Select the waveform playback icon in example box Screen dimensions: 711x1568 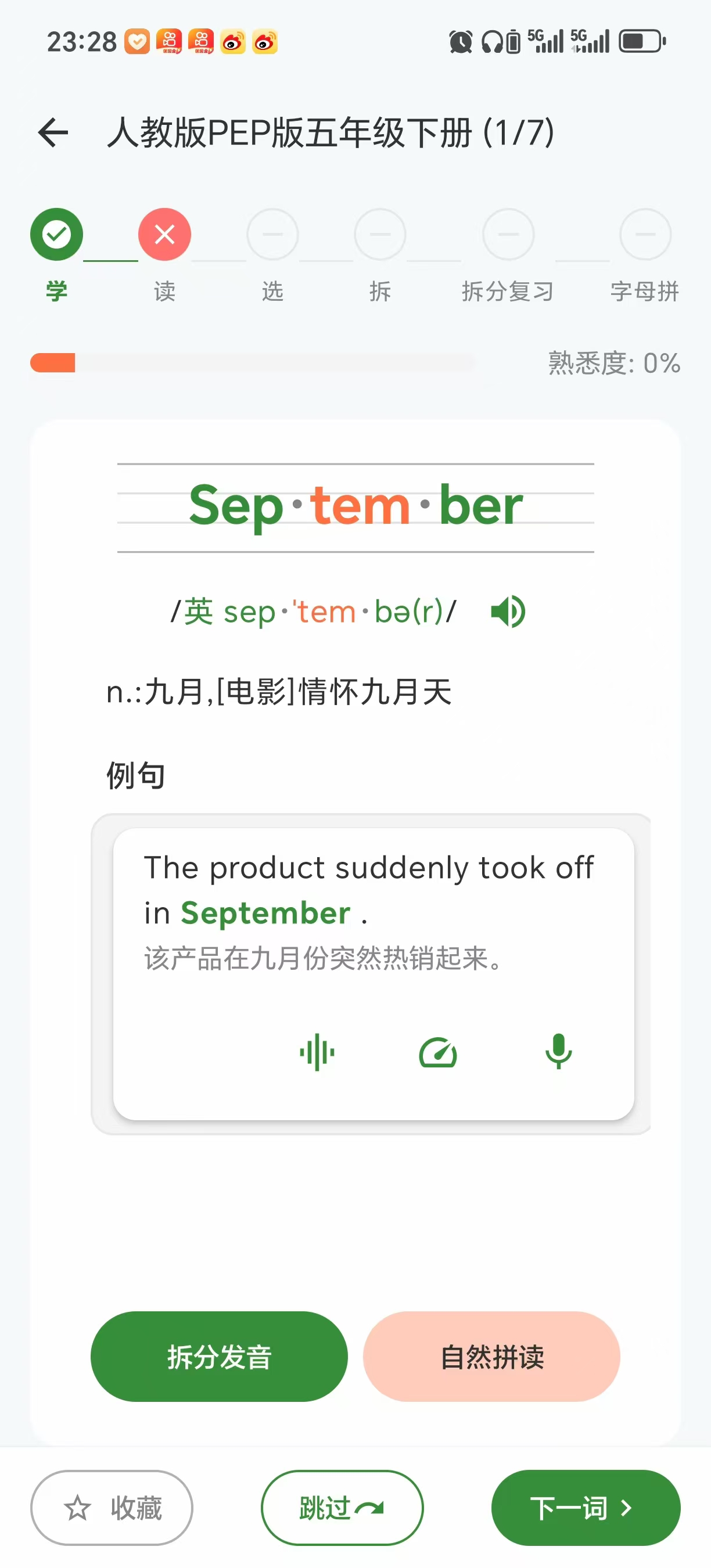pos(317,1052)
